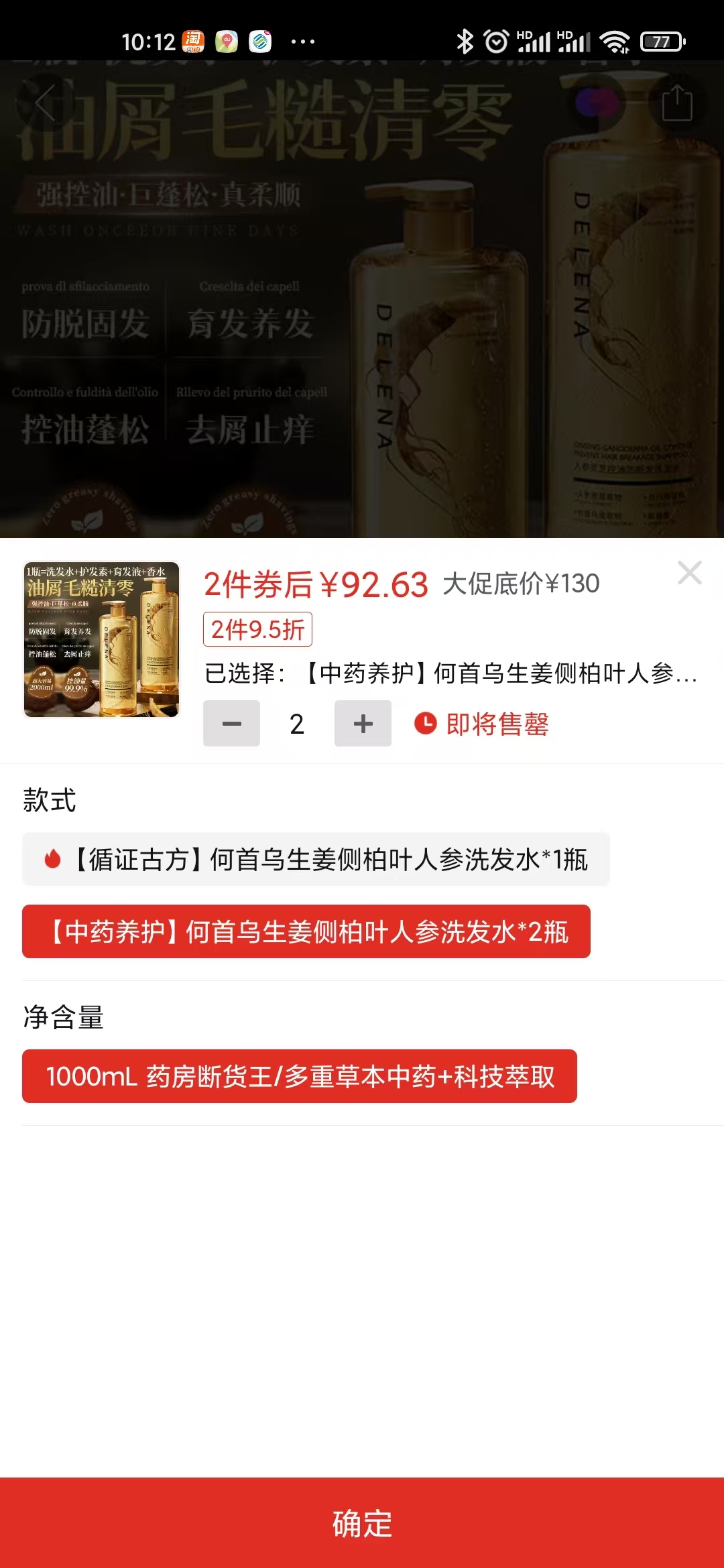Select the 循证古方 1瓶 style option

316,860
